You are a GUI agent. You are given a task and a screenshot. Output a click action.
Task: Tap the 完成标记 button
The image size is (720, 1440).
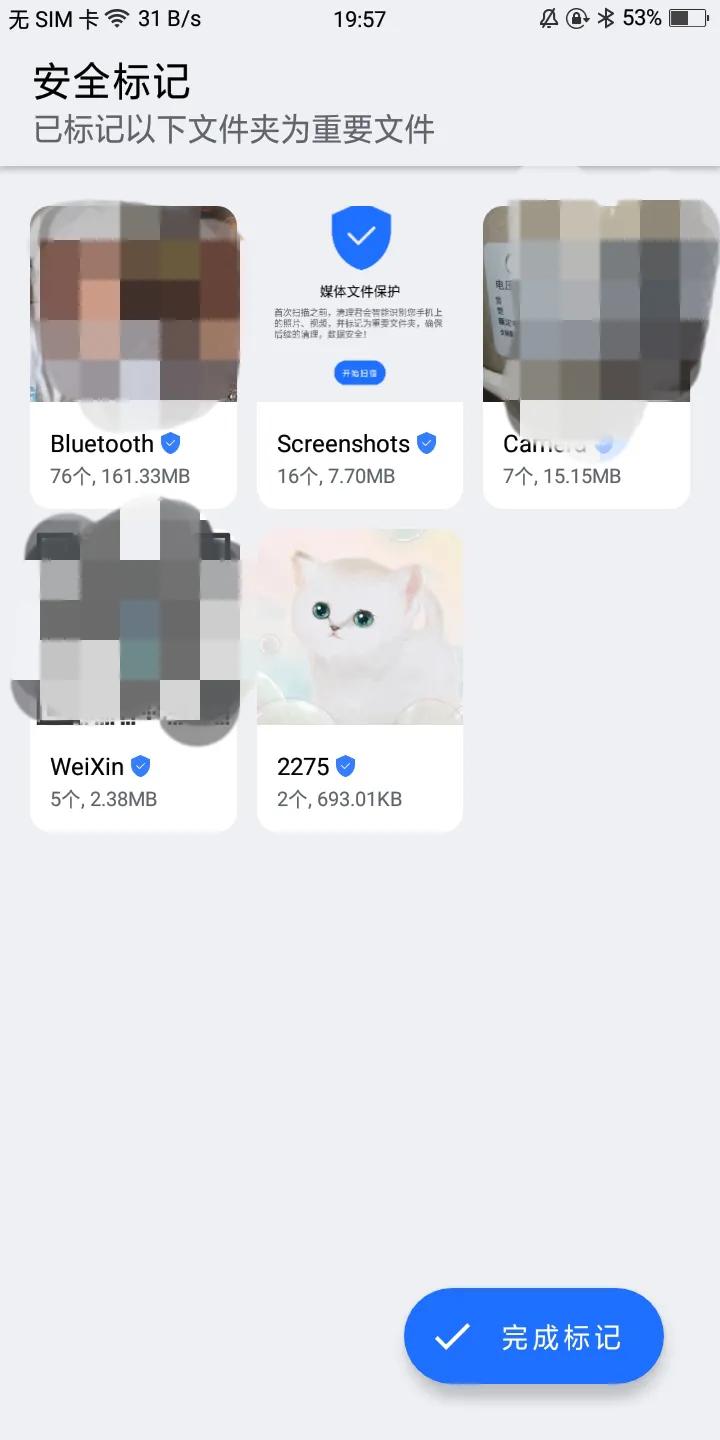tap(534, 1336)
